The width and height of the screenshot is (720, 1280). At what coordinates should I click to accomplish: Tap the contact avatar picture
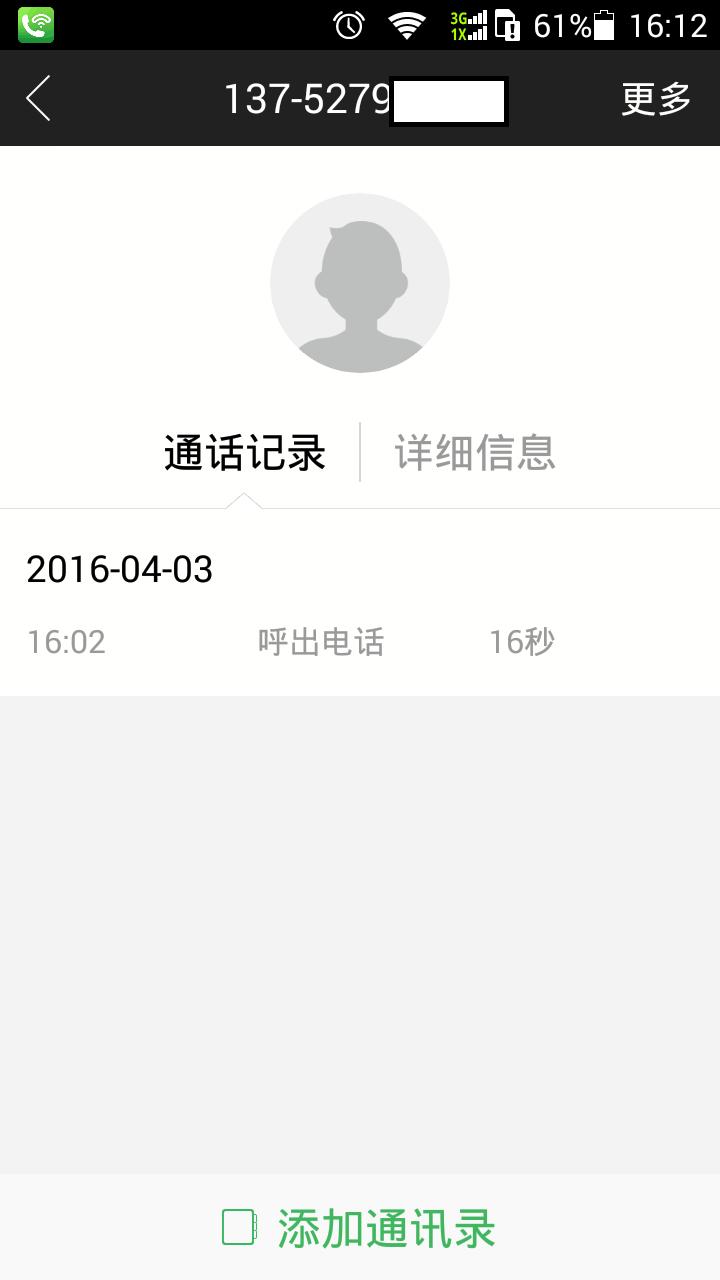[360, 283]
